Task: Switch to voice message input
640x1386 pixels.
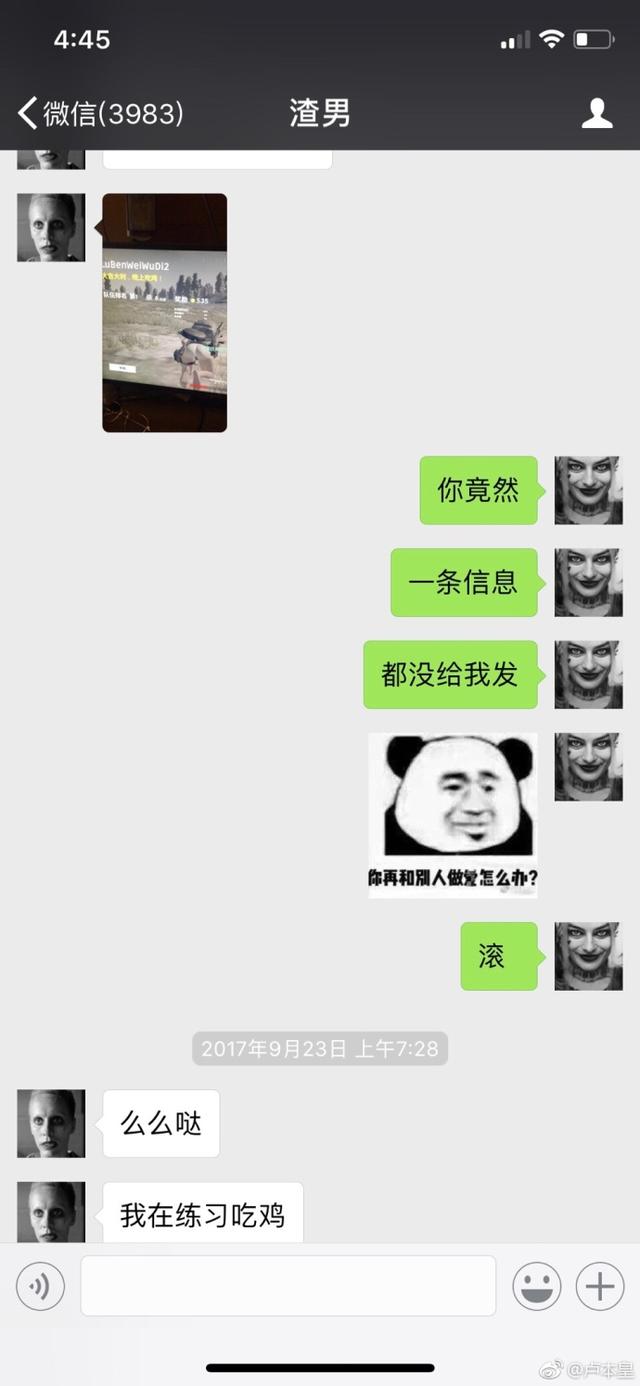Action: pos(40,1286)
